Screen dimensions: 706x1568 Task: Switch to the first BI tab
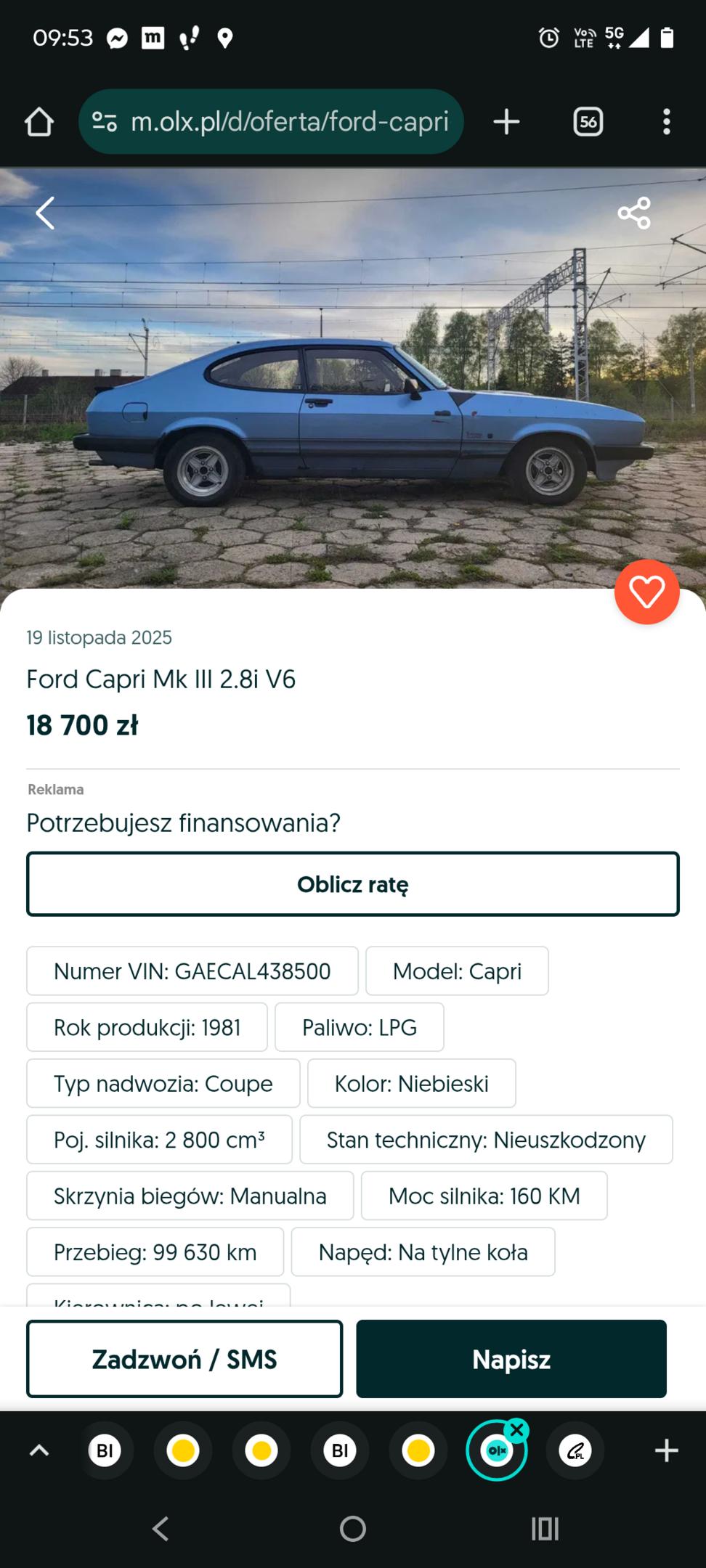(x=105, y=1450)
